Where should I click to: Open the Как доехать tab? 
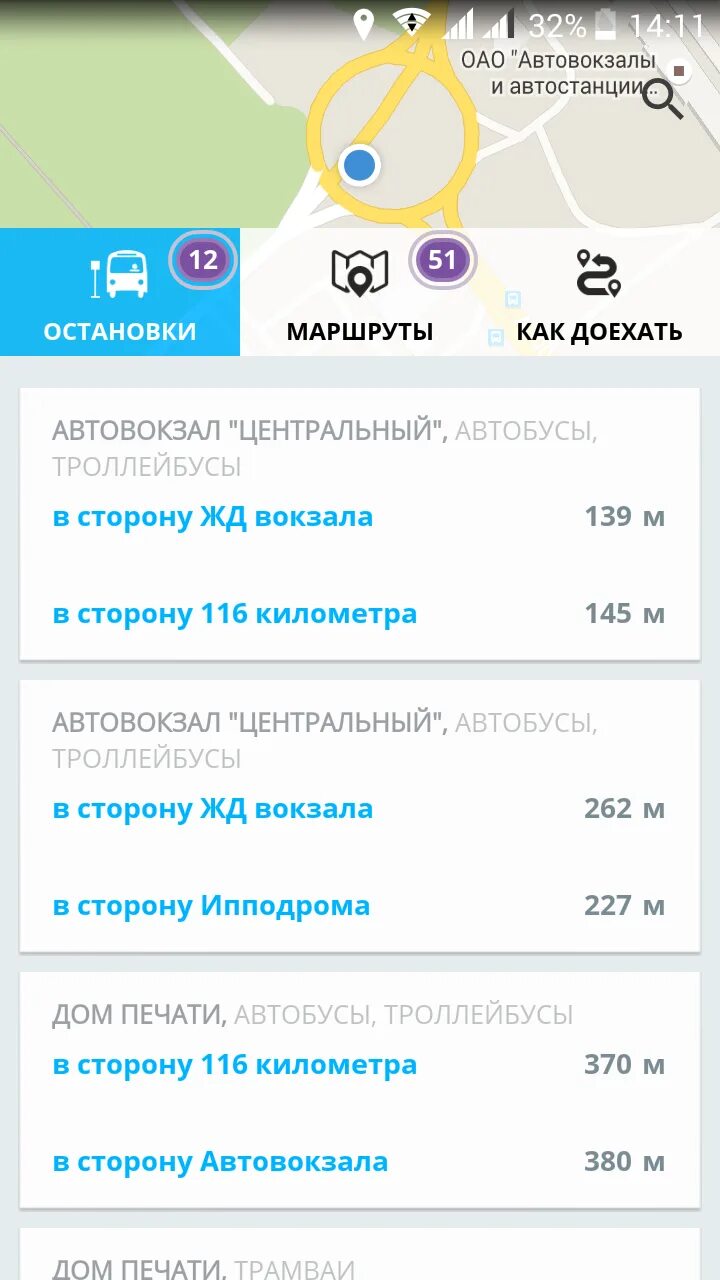pyautogui.click(x=600, y=292)
